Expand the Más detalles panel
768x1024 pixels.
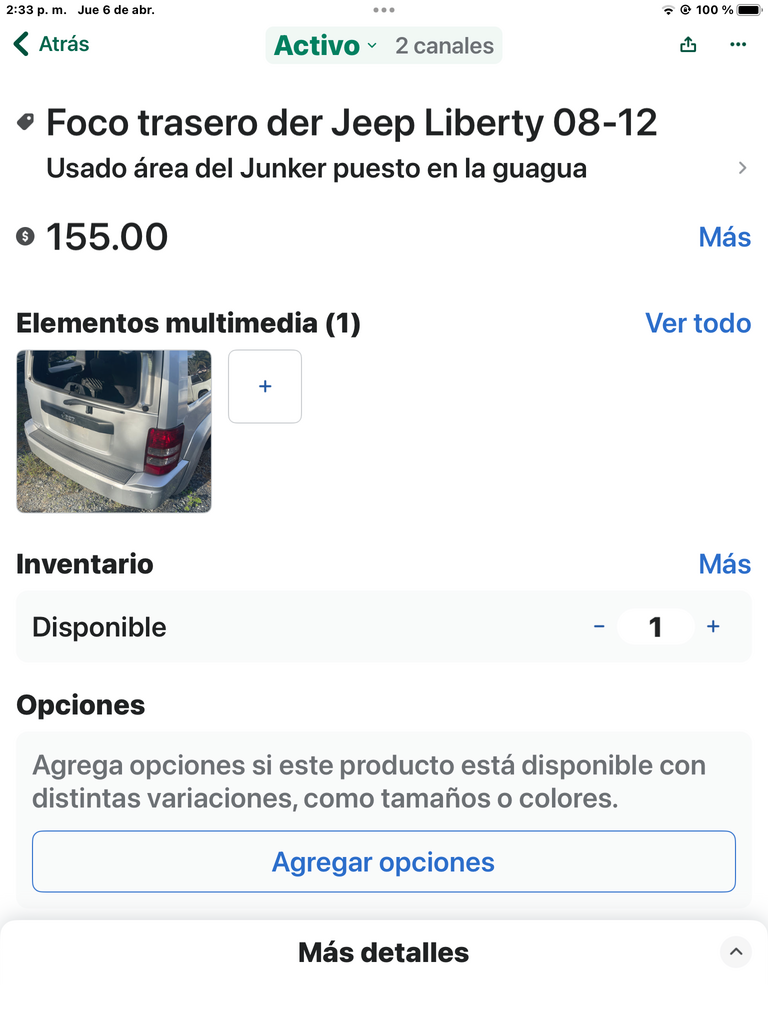(735, 953)
